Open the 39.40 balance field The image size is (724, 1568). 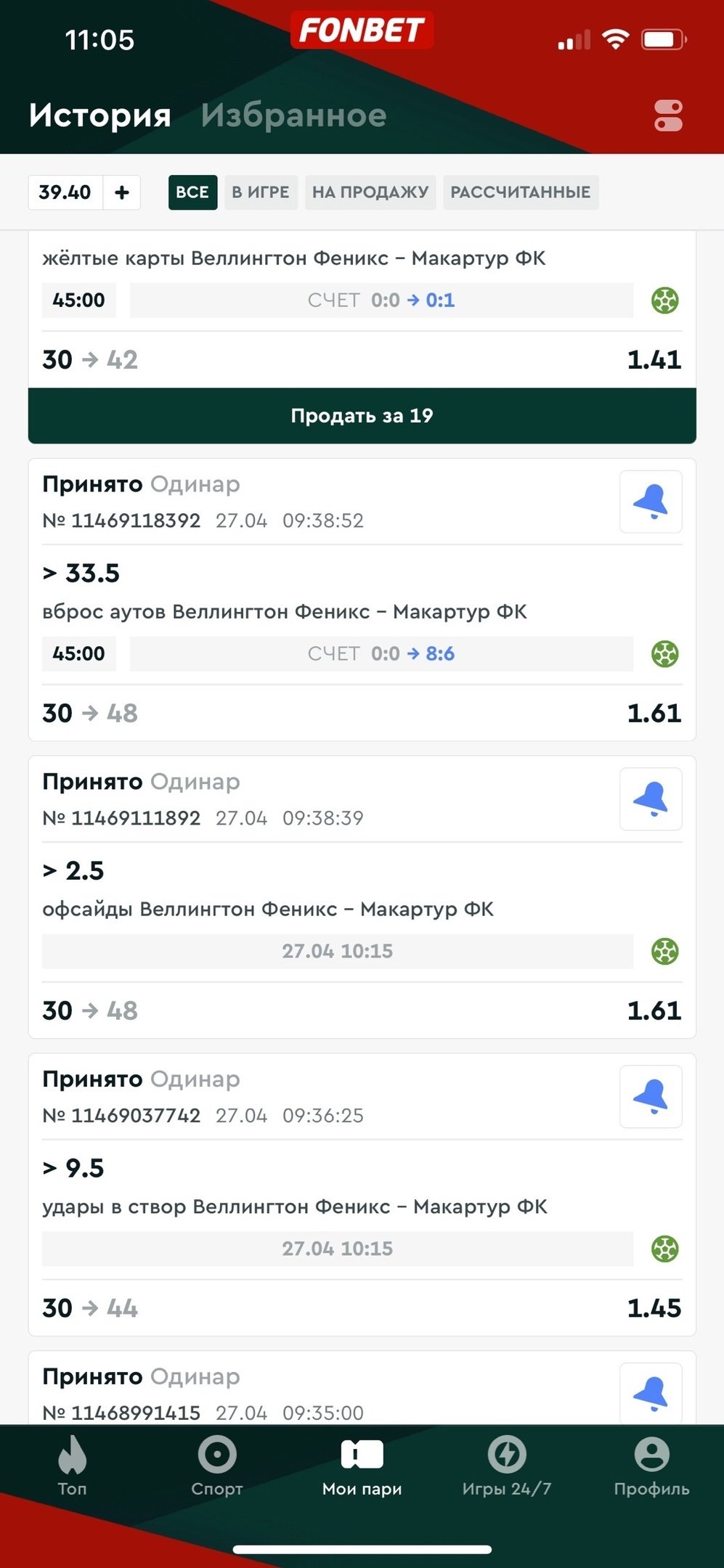pos(65,192)
